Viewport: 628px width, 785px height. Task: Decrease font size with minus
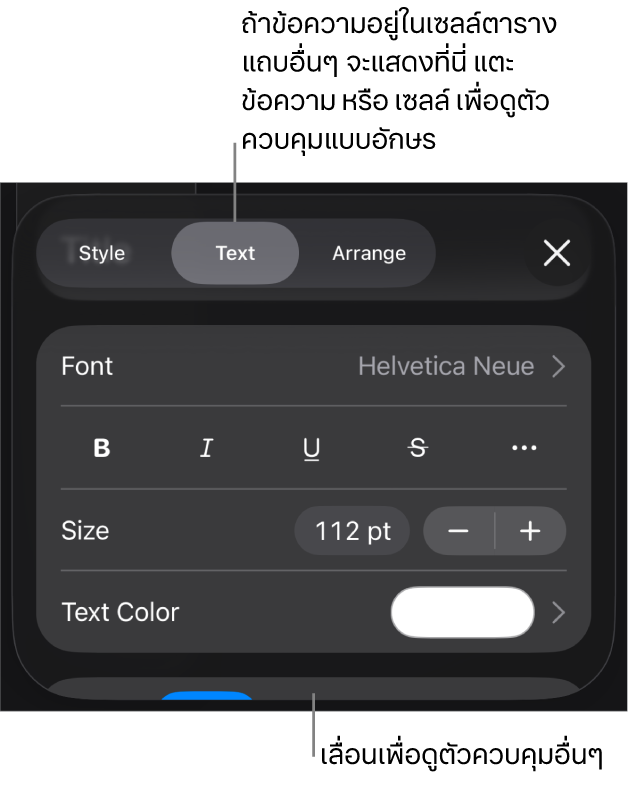459,530
